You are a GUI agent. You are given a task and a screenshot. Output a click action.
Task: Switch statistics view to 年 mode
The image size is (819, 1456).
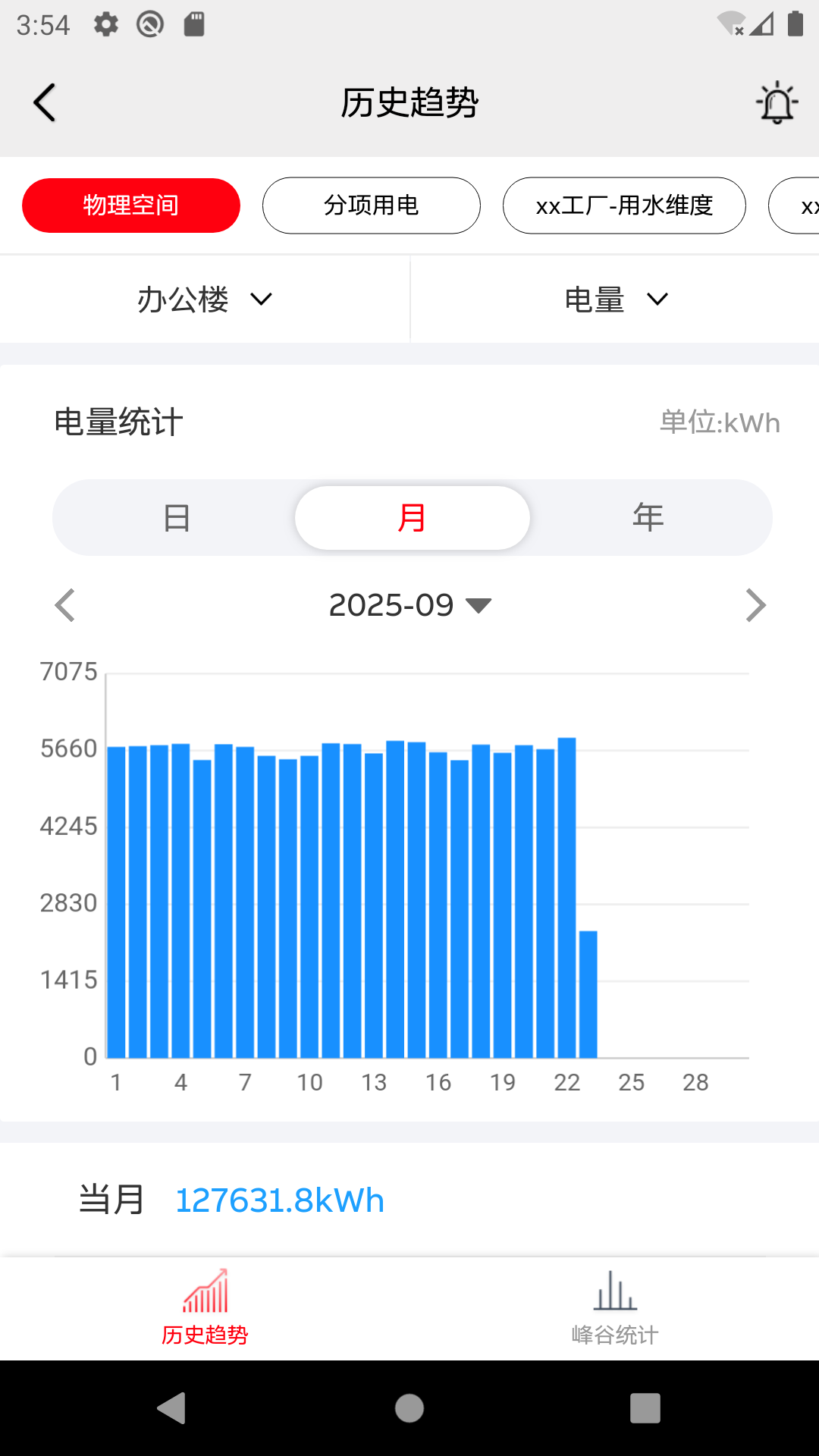coord(647,516)
